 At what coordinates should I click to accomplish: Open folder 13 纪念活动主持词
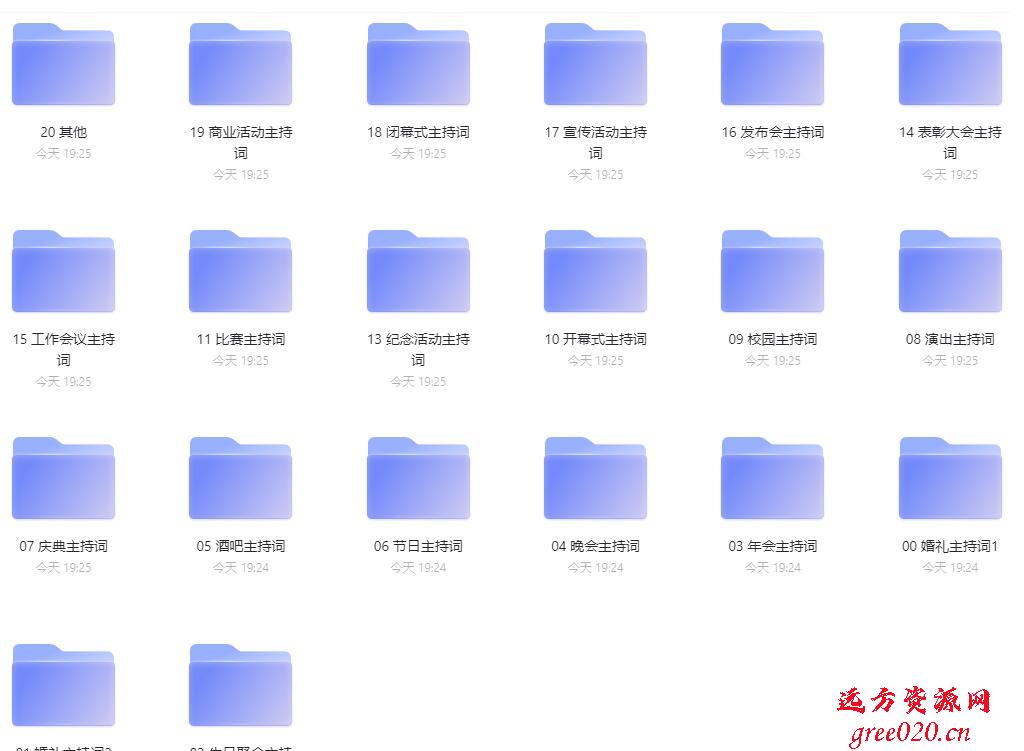click(x=418, y=272)
